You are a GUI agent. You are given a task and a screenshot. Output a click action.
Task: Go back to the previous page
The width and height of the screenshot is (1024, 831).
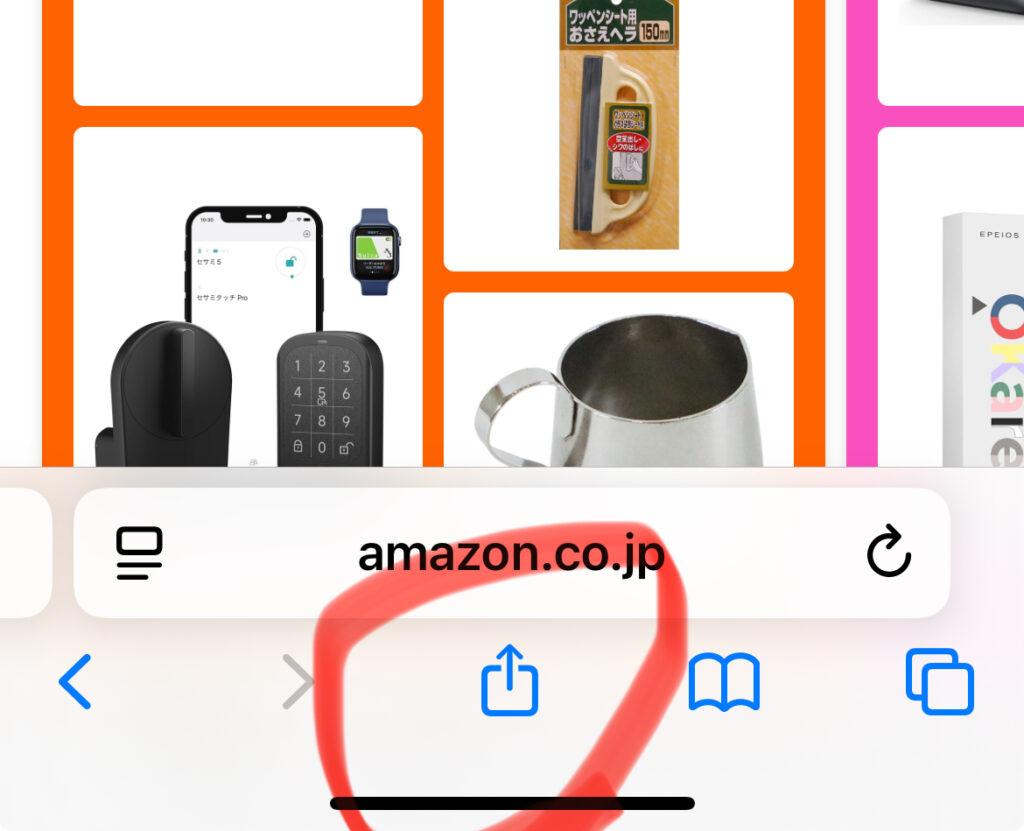tap(75, 682)
